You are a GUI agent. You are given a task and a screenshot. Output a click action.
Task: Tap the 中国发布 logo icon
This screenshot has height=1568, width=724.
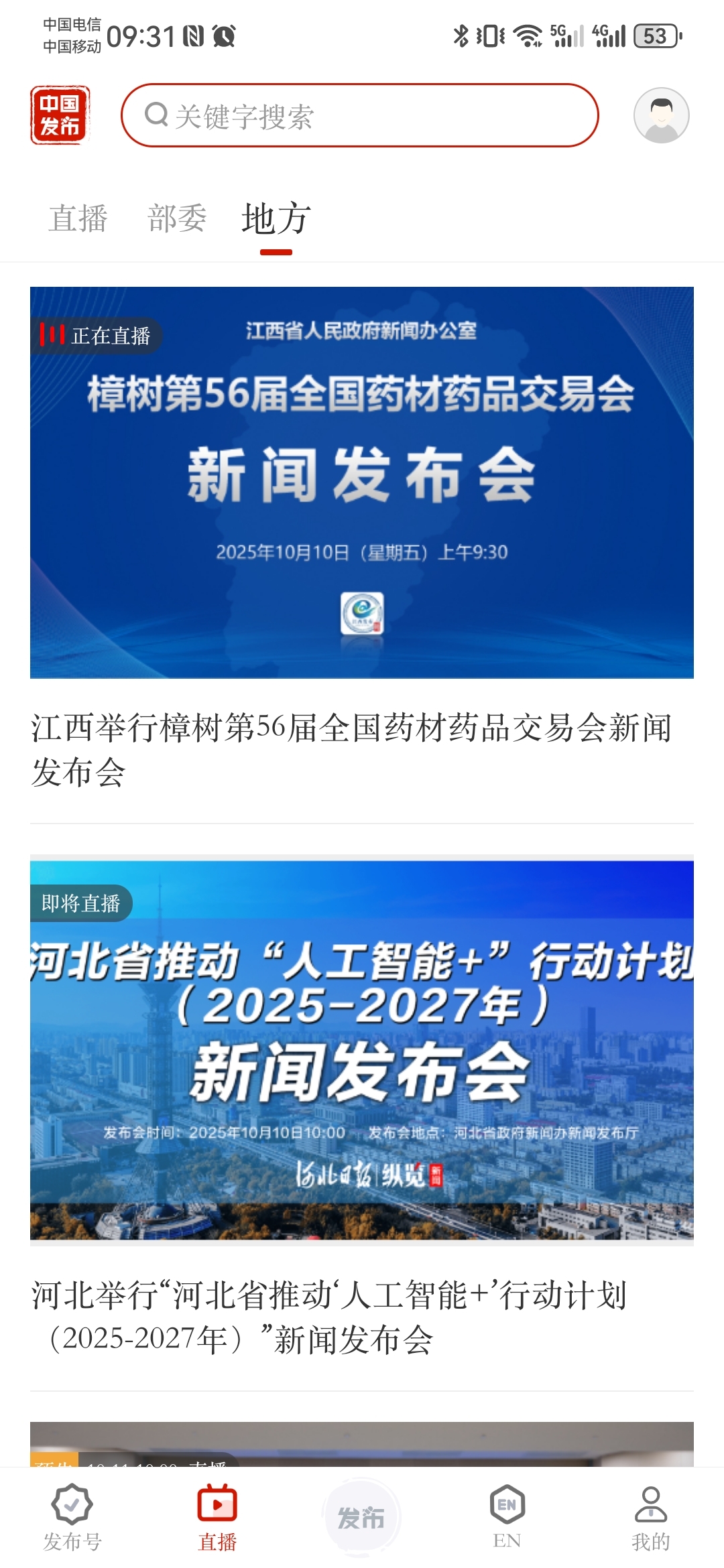(x=60, y=115)
